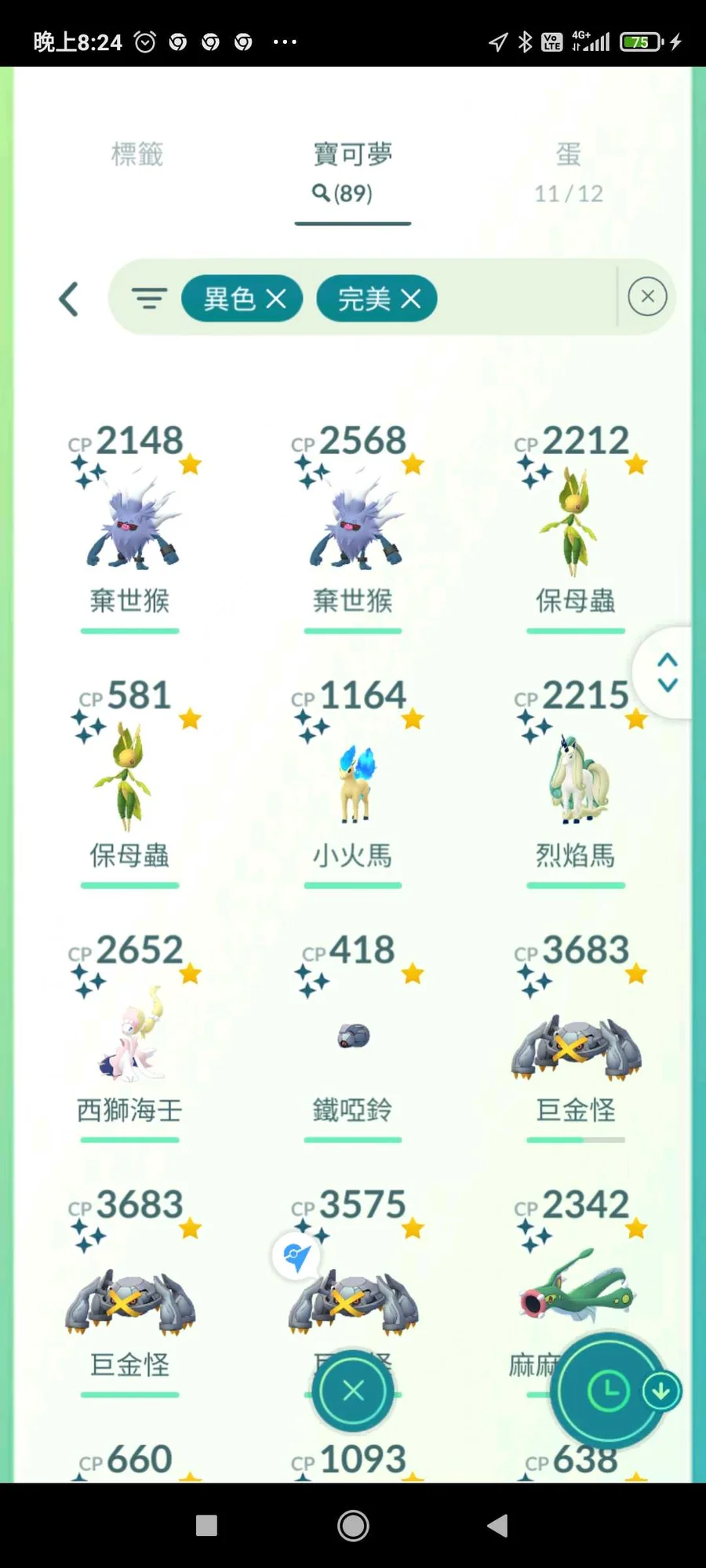Close the menu with the round X button
Image resolution: width=706 pixels, height=1568 pixels.
point(353,1391)
